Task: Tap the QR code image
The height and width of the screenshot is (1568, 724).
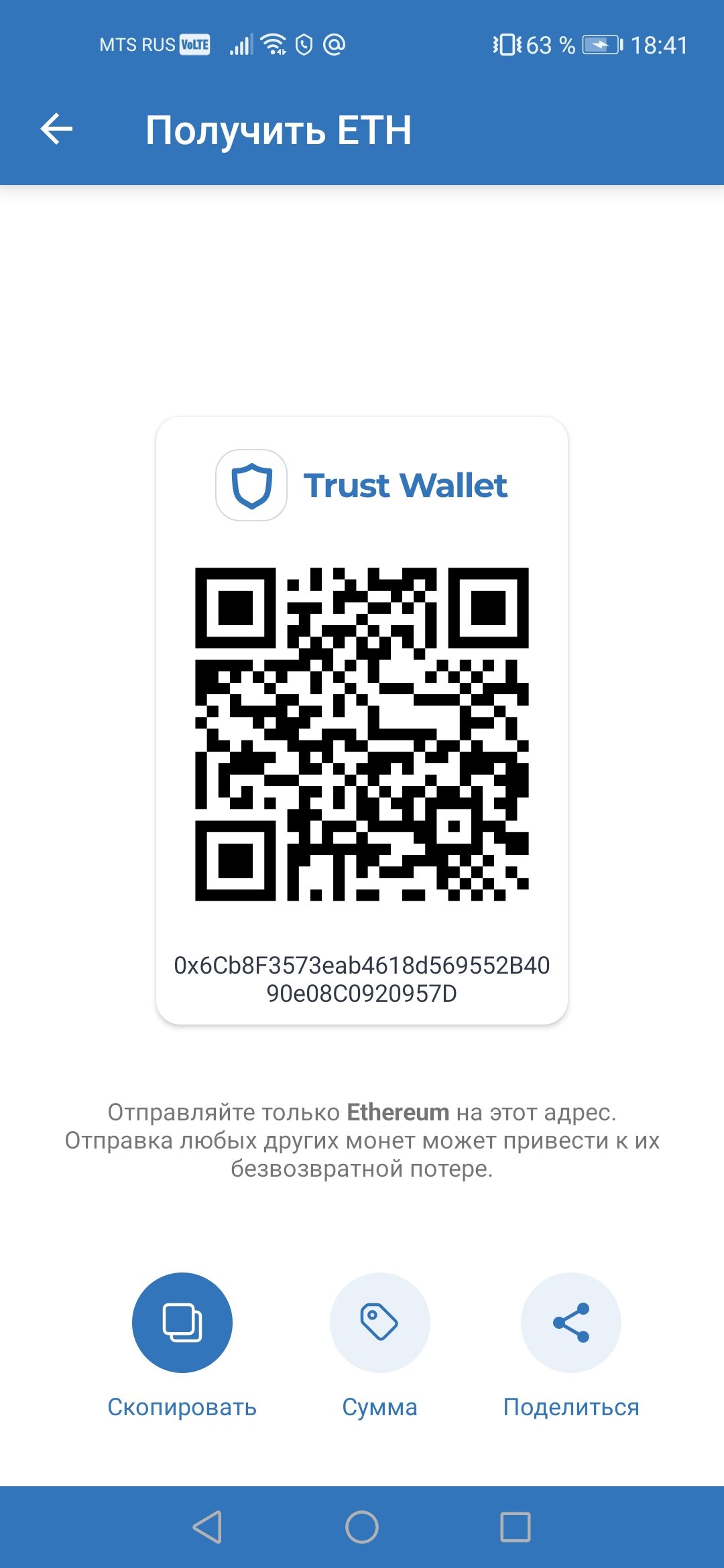Action: (362, 734)
